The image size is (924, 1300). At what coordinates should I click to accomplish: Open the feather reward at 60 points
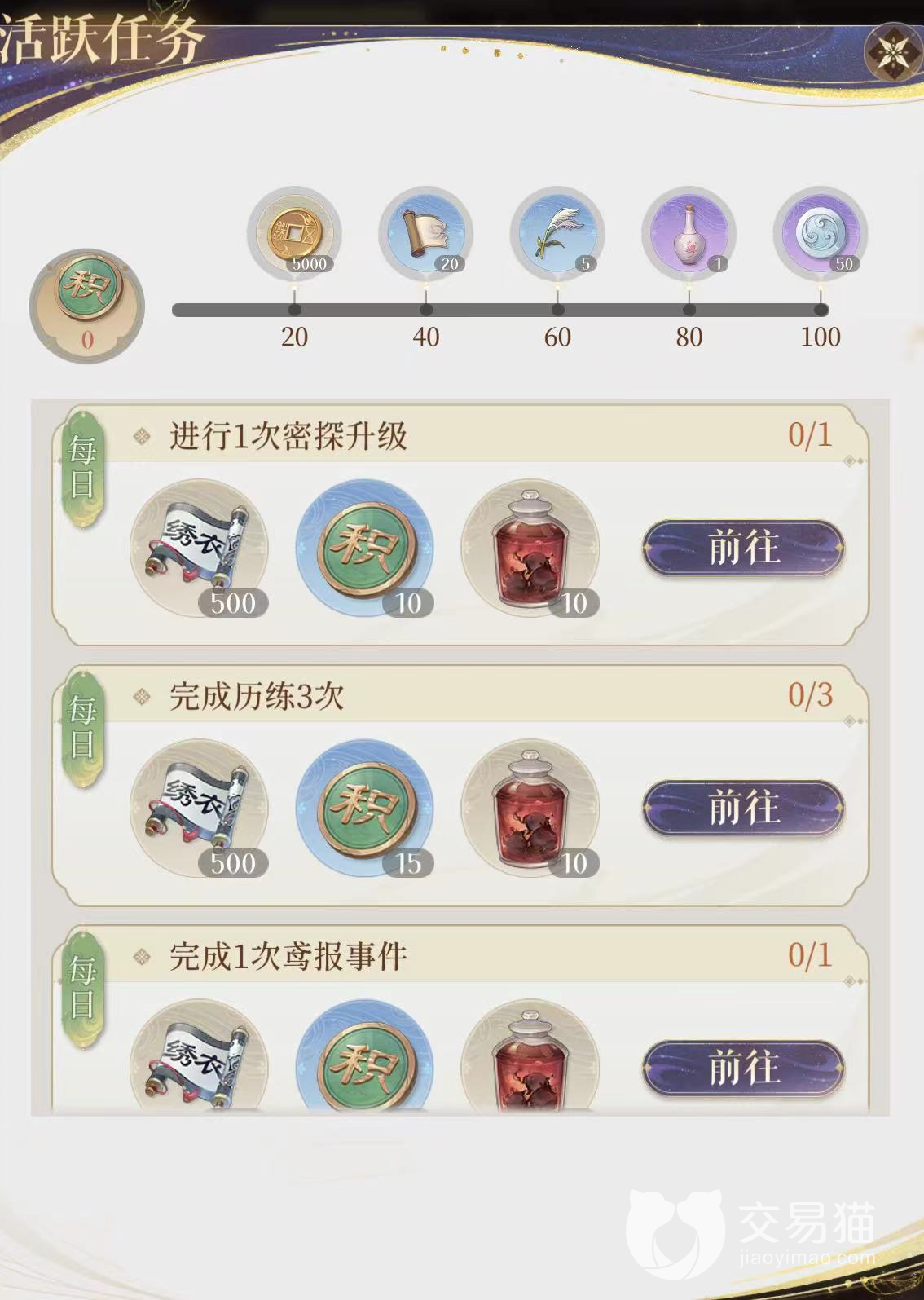[557, 234]
